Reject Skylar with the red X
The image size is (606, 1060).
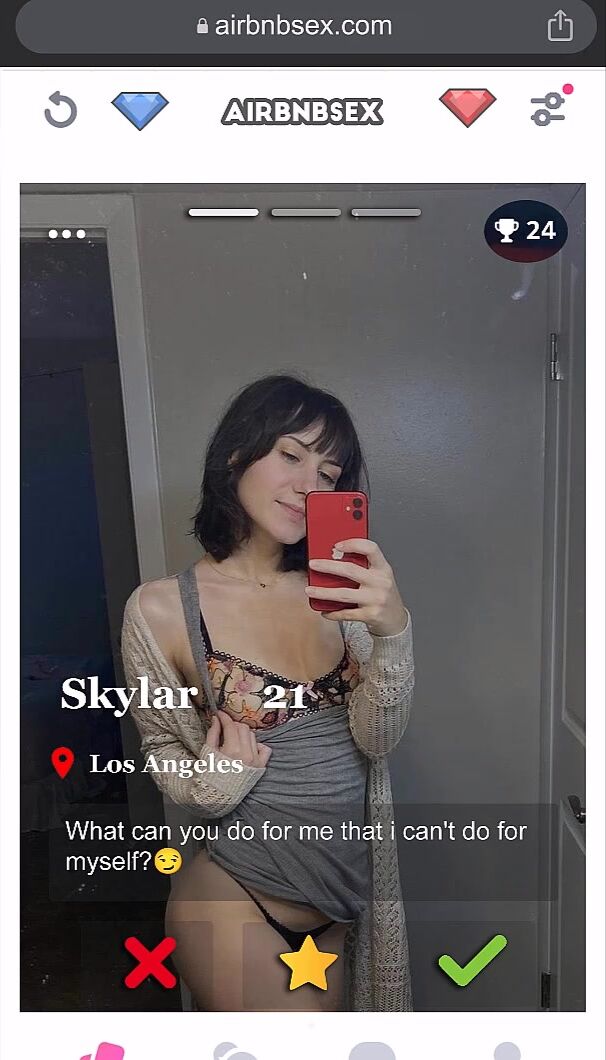(150, 962)
